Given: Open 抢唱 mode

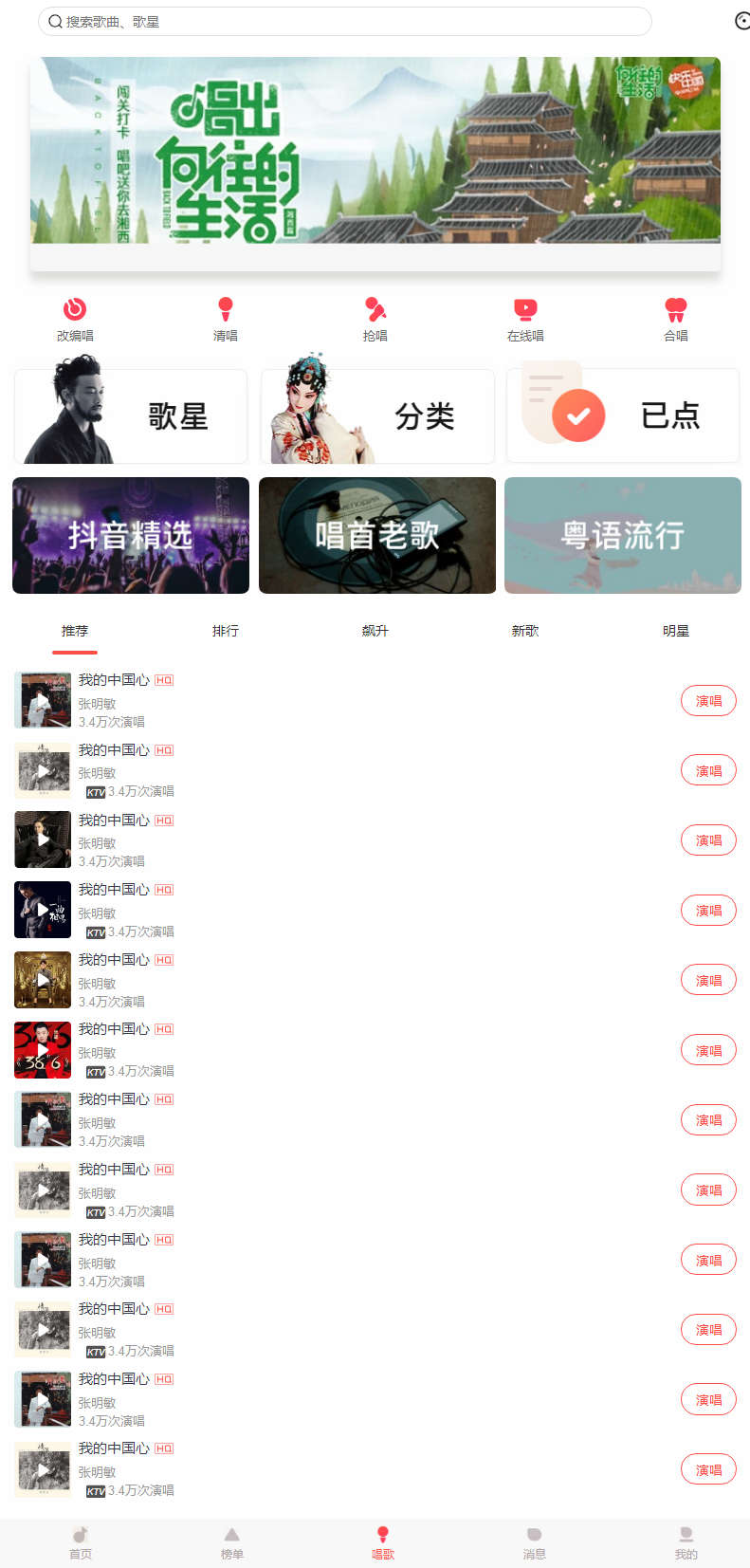Looking at the screenshot, I should tap(375, 319).
